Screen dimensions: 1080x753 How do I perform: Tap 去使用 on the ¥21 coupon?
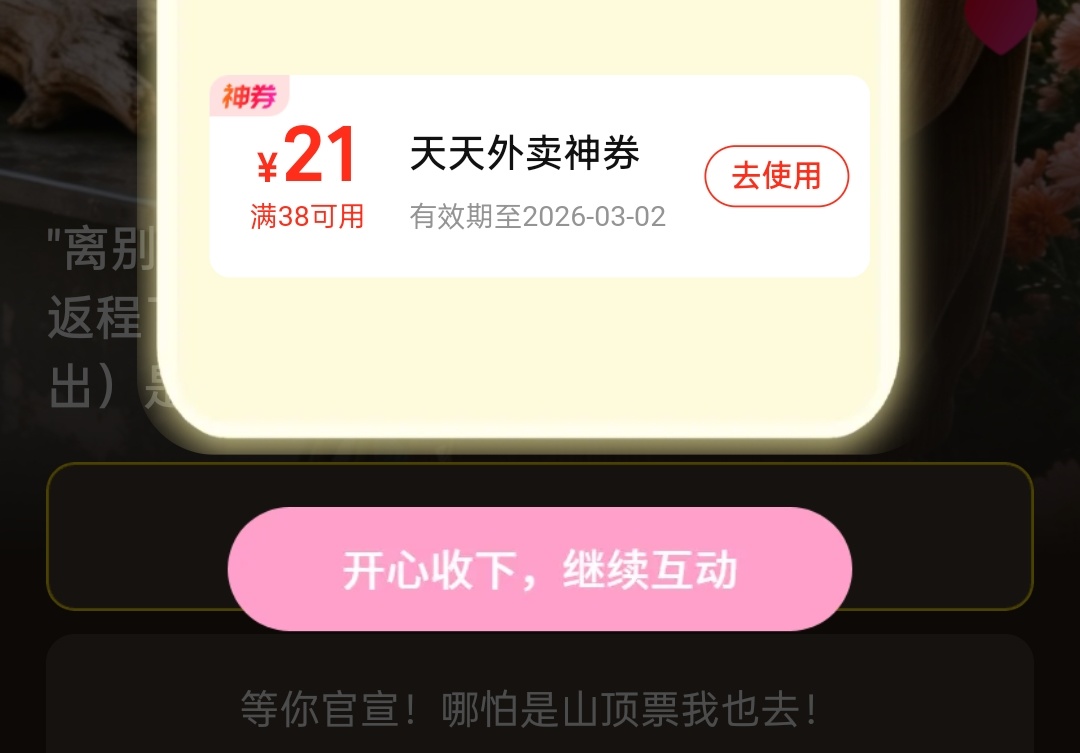tap(776, 177)
